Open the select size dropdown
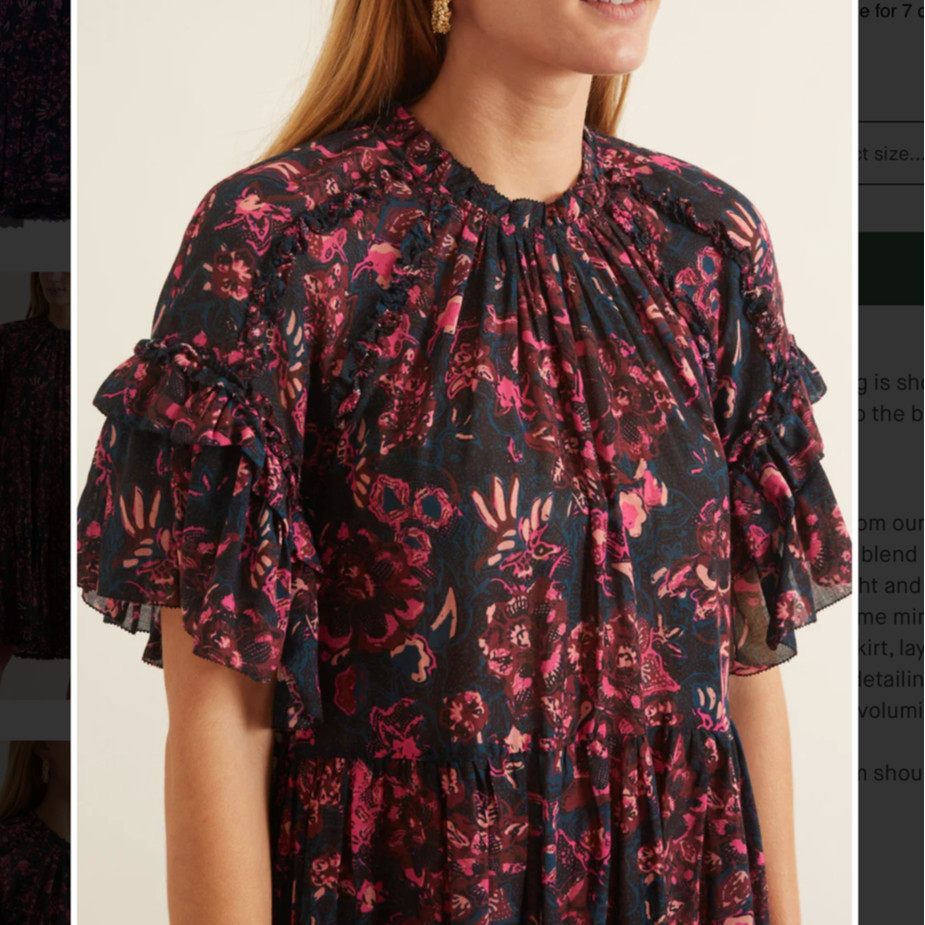Viewport: 925px width, 925px height. tap(890, 153)
